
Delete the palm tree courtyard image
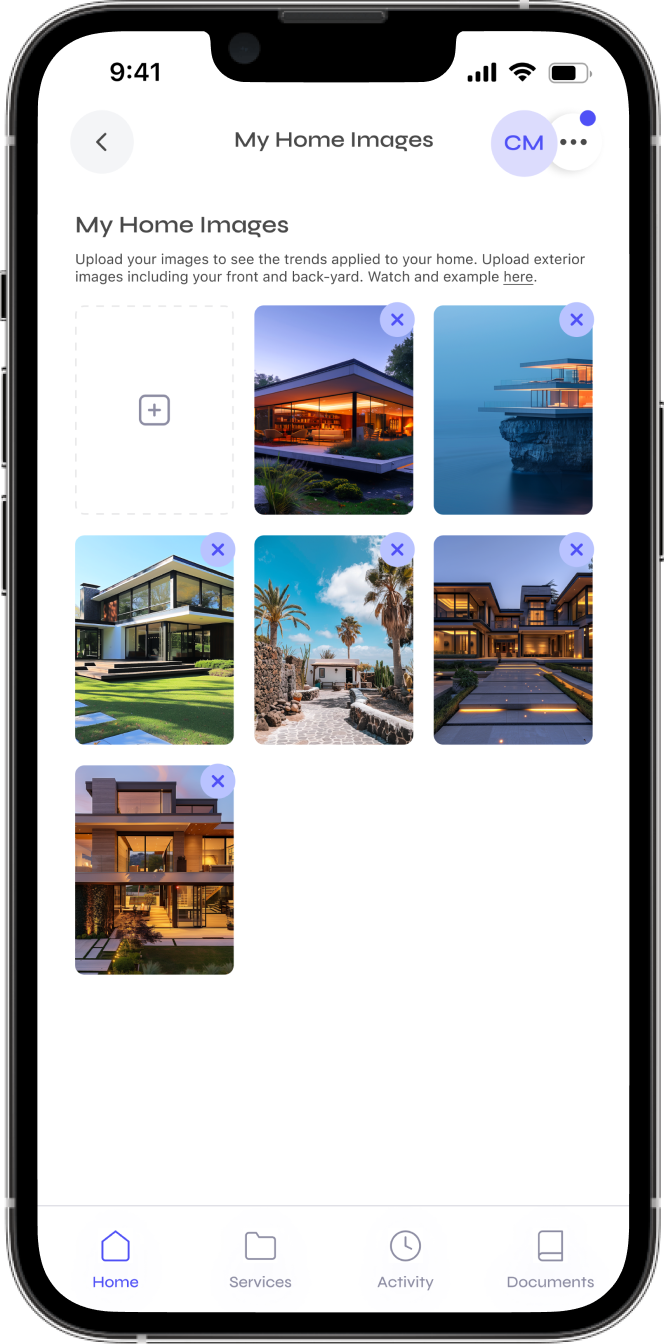(x=397, y=549)
